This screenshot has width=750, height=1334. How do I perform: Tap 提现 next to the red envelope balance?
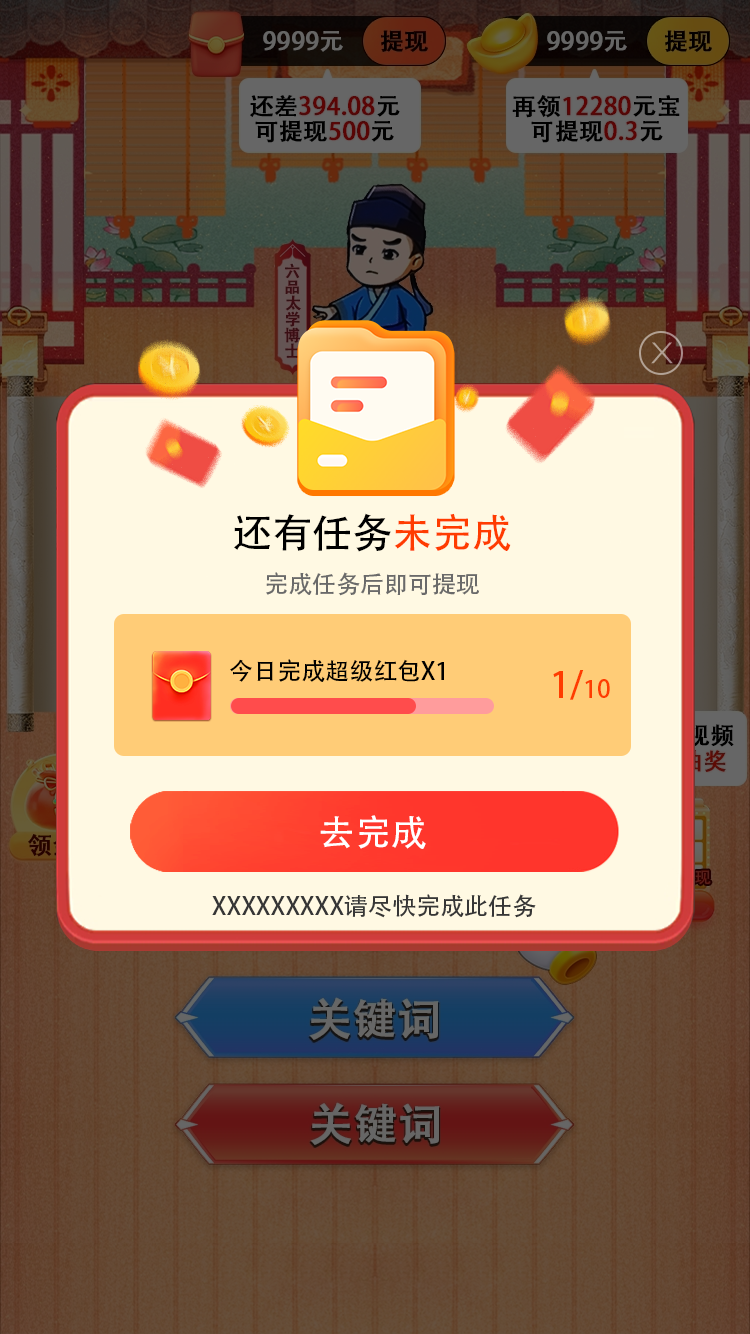pyautogui.click(x=403, y=41)
